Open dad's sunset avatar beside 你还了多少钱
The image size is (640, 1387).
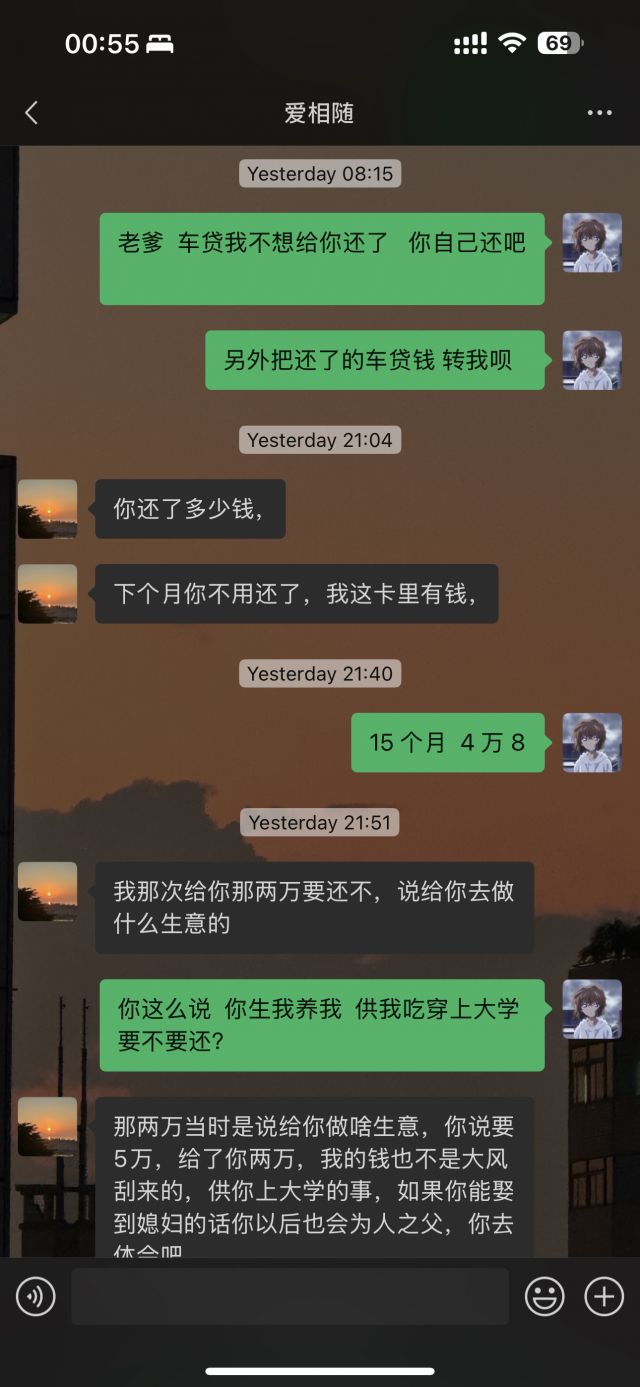[x=48, y=509]
